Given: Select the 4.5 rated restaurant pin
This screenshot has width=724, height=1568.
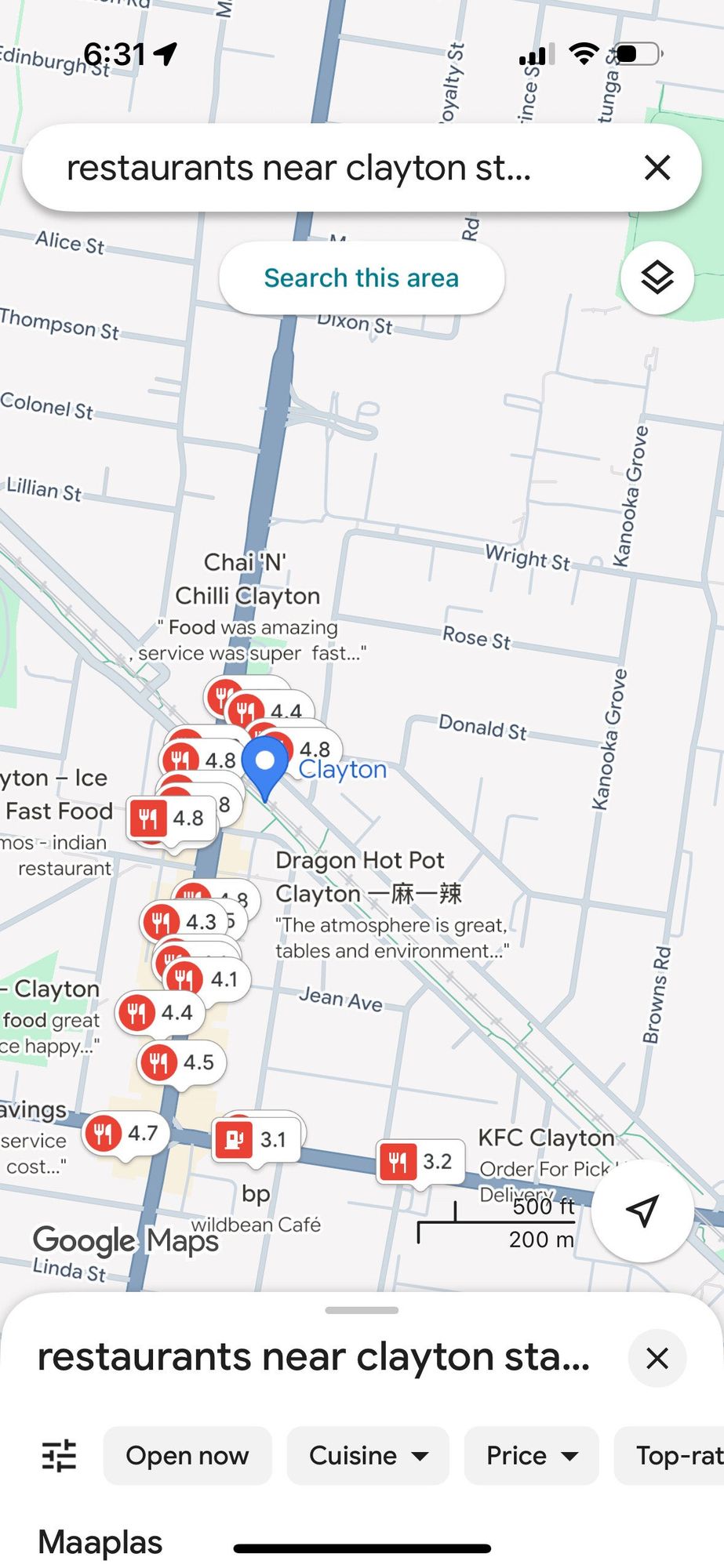Looking at the screenshot, I should click(x=180, y=1063).
